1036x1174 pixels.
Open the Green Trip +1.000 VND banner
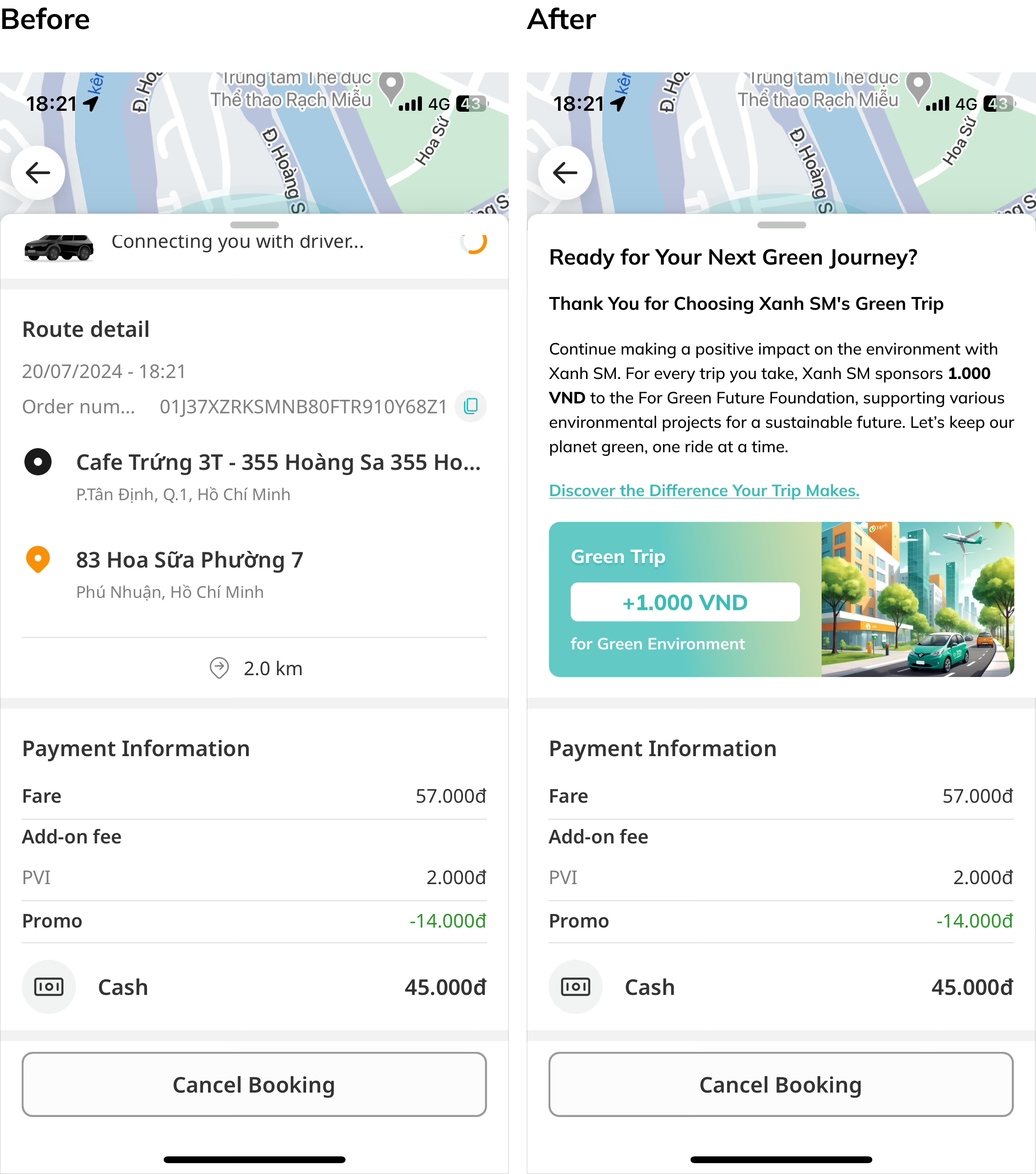[781, 599]
